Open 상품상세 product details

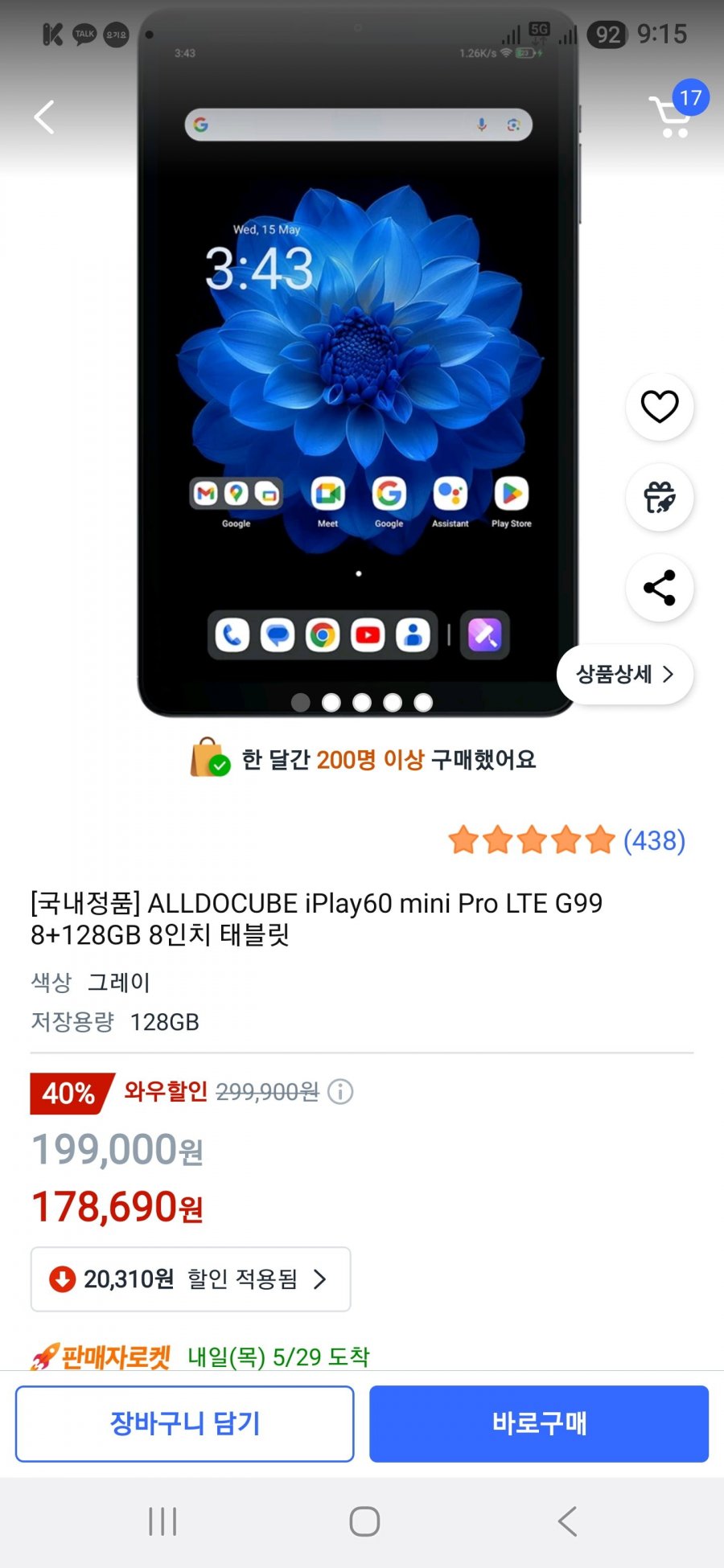click(625, 674)
